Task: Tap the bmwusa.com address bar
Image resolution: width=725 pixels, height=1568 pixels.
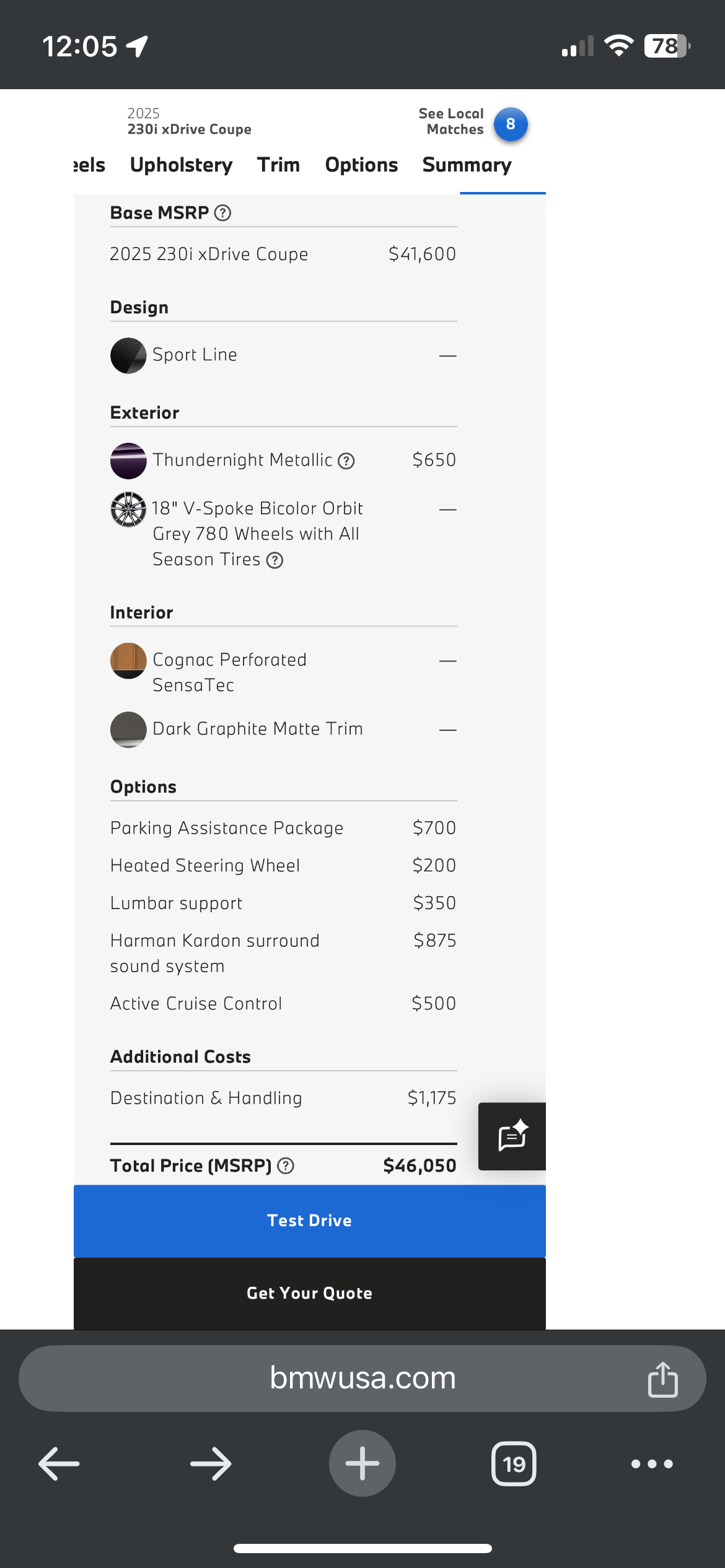Action: pos(362,1378)
